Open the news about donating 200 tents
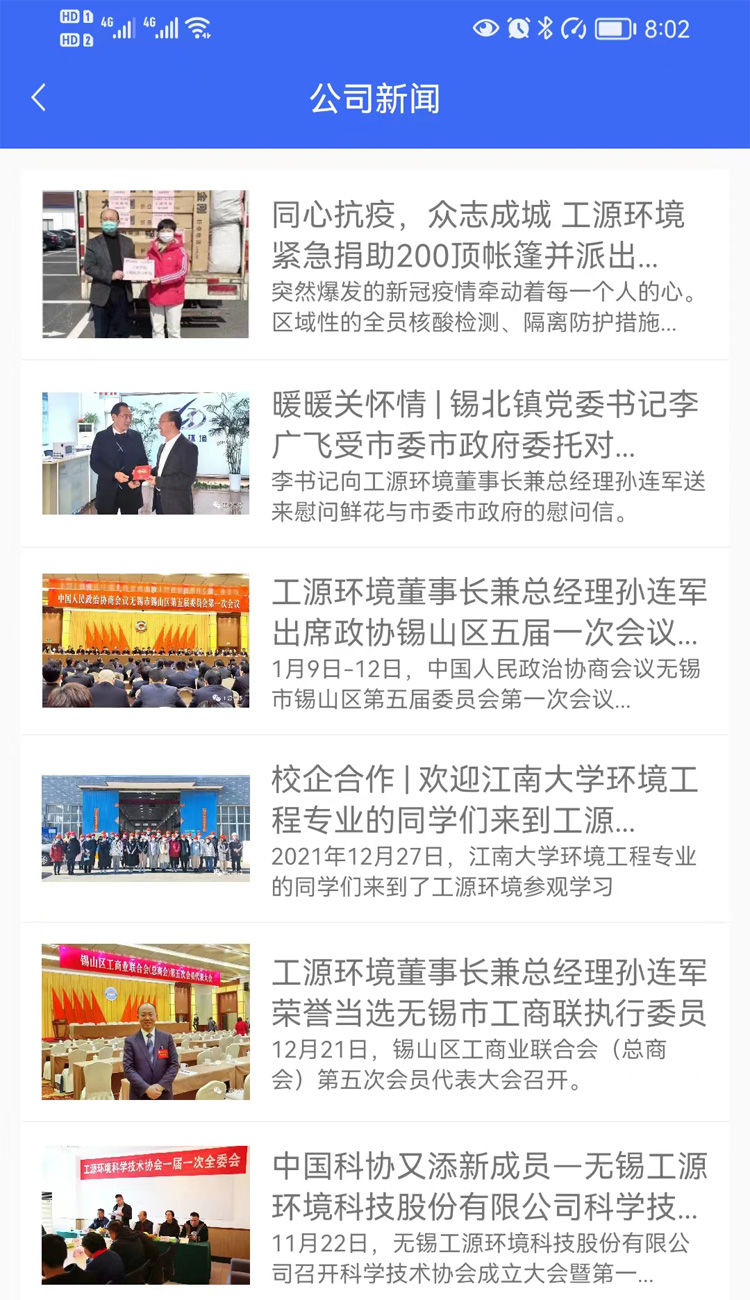Image resolution: width=750 pixels, height=1300 pixels. (375, 265)
